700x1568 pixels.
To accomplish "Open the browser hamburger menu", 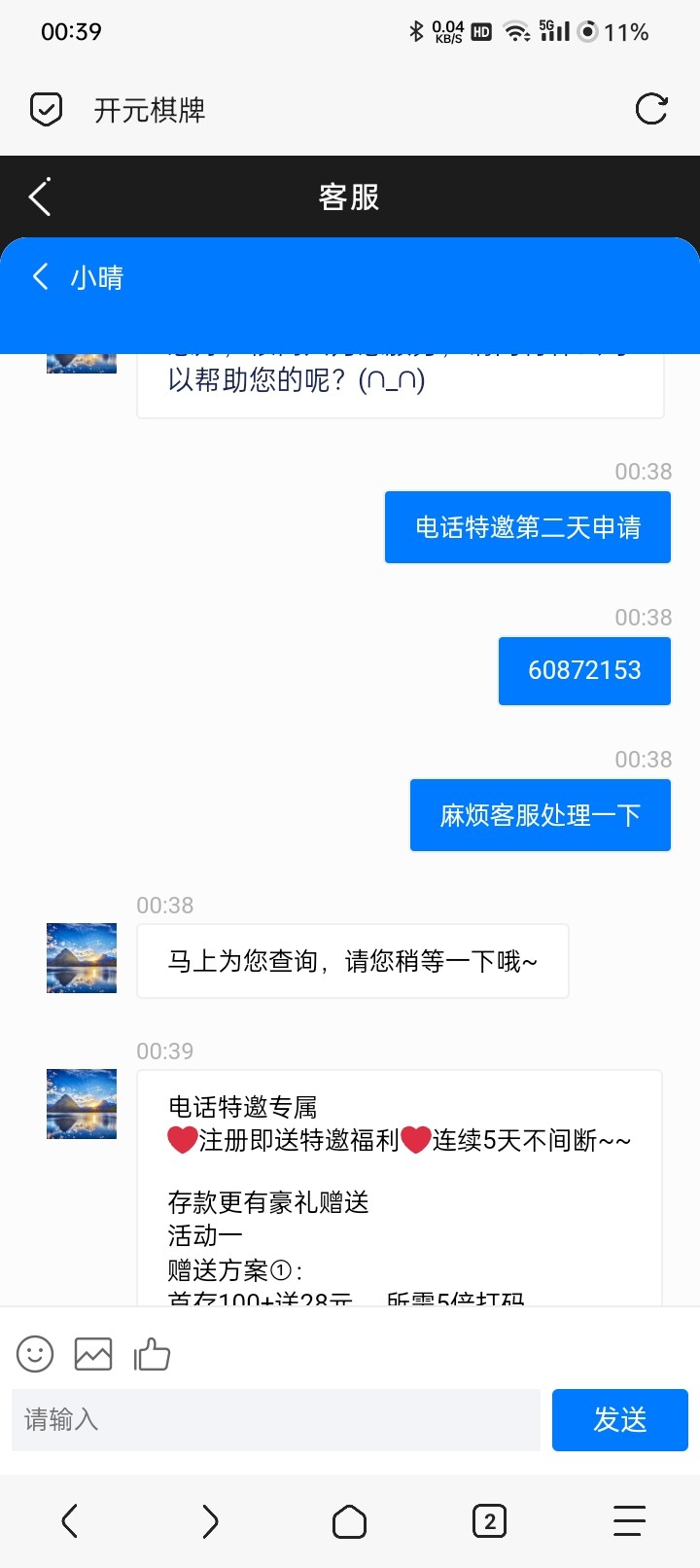I will tap(629, 1521).
